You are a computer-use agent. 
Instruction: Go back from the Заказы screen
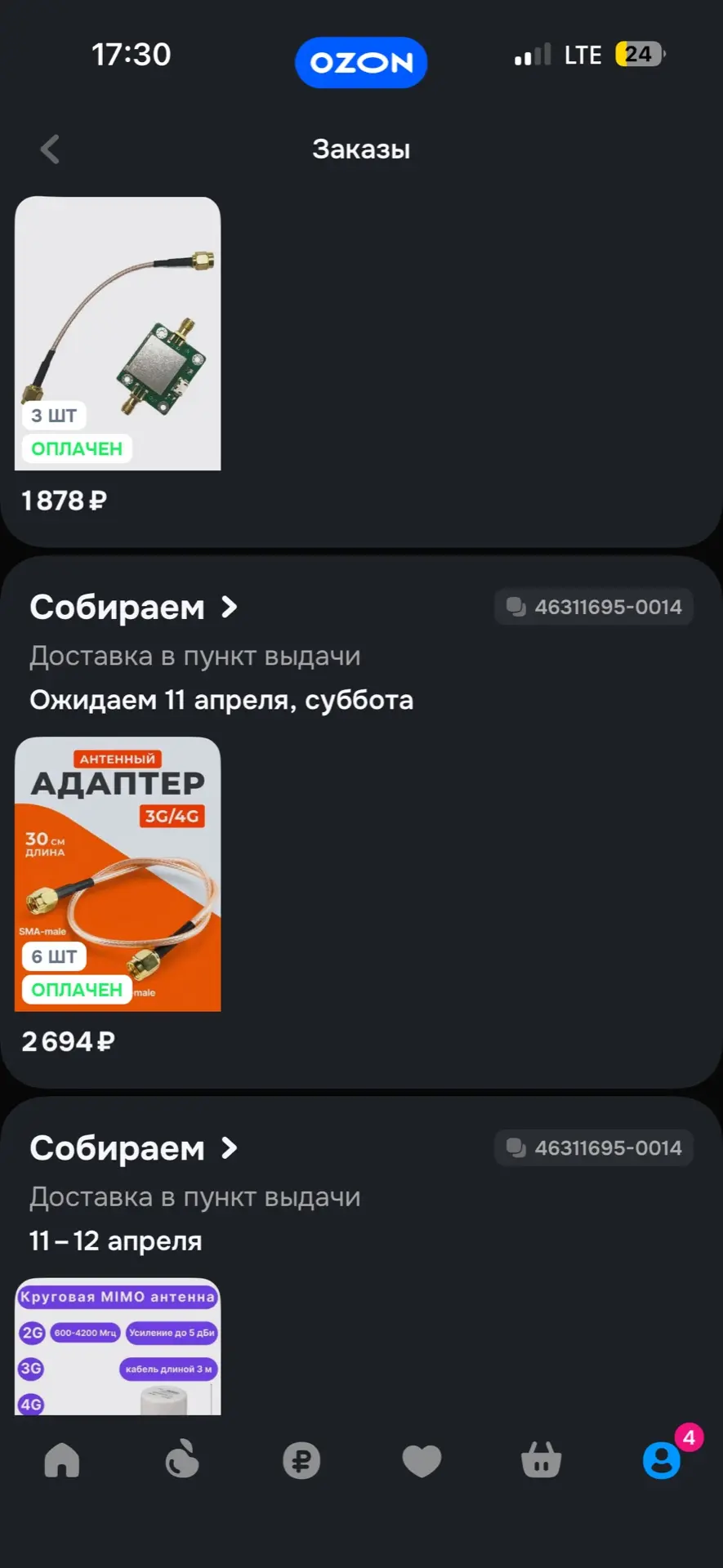click(51, 149)
